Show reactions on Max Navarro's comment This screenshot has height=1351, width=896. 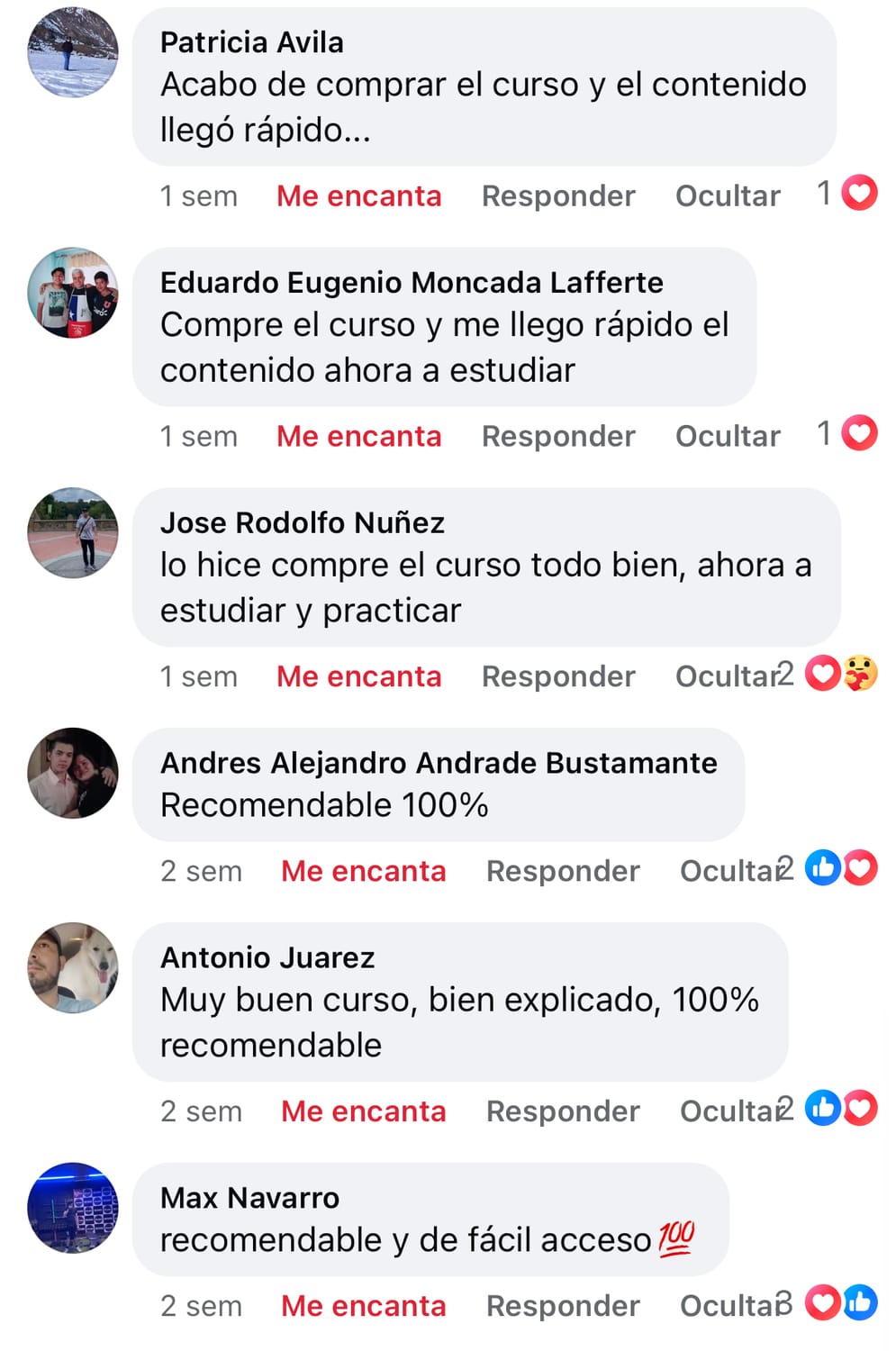coord(839,1302)
